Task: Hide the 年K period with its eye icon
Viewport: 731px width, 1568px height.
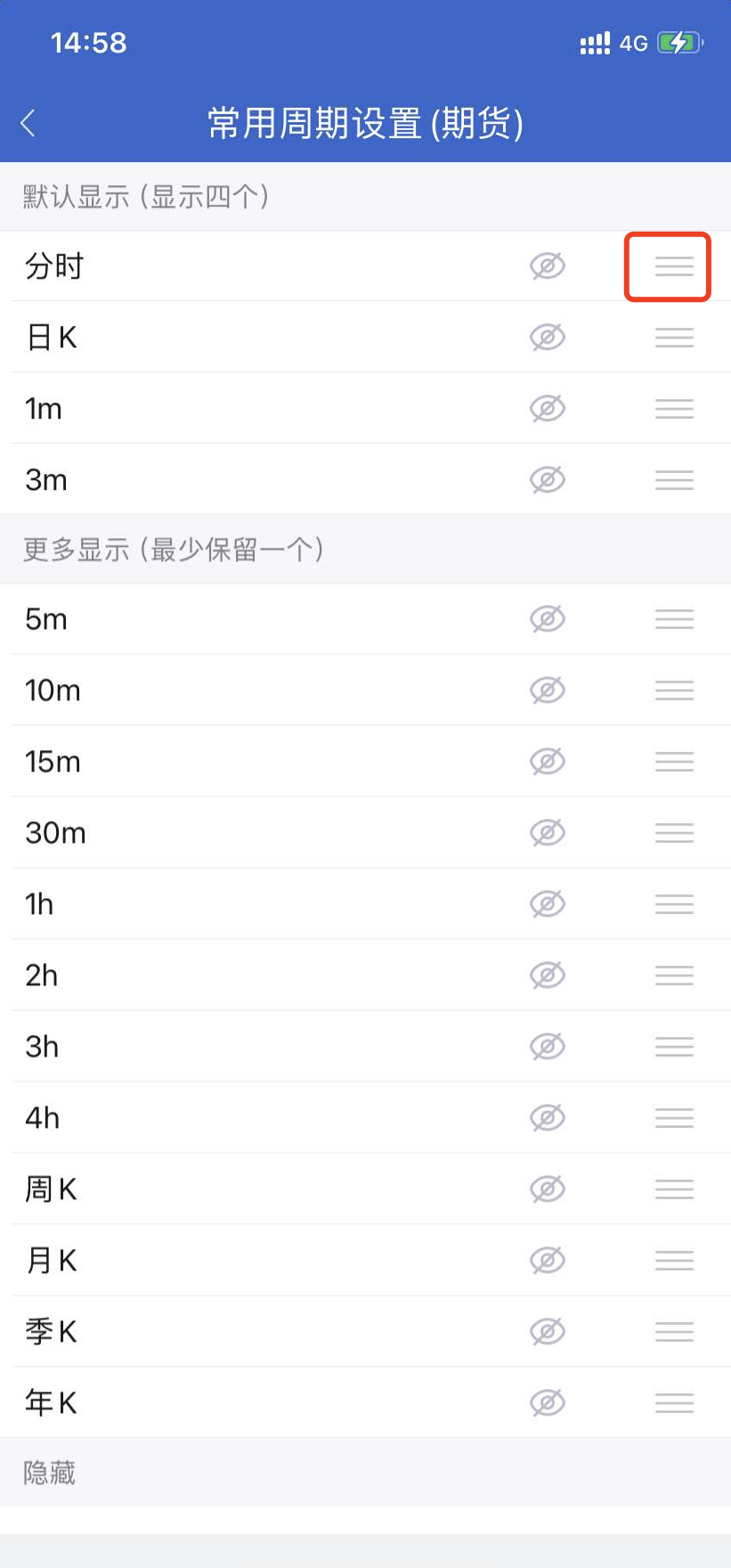Action: coord(548,1402)
